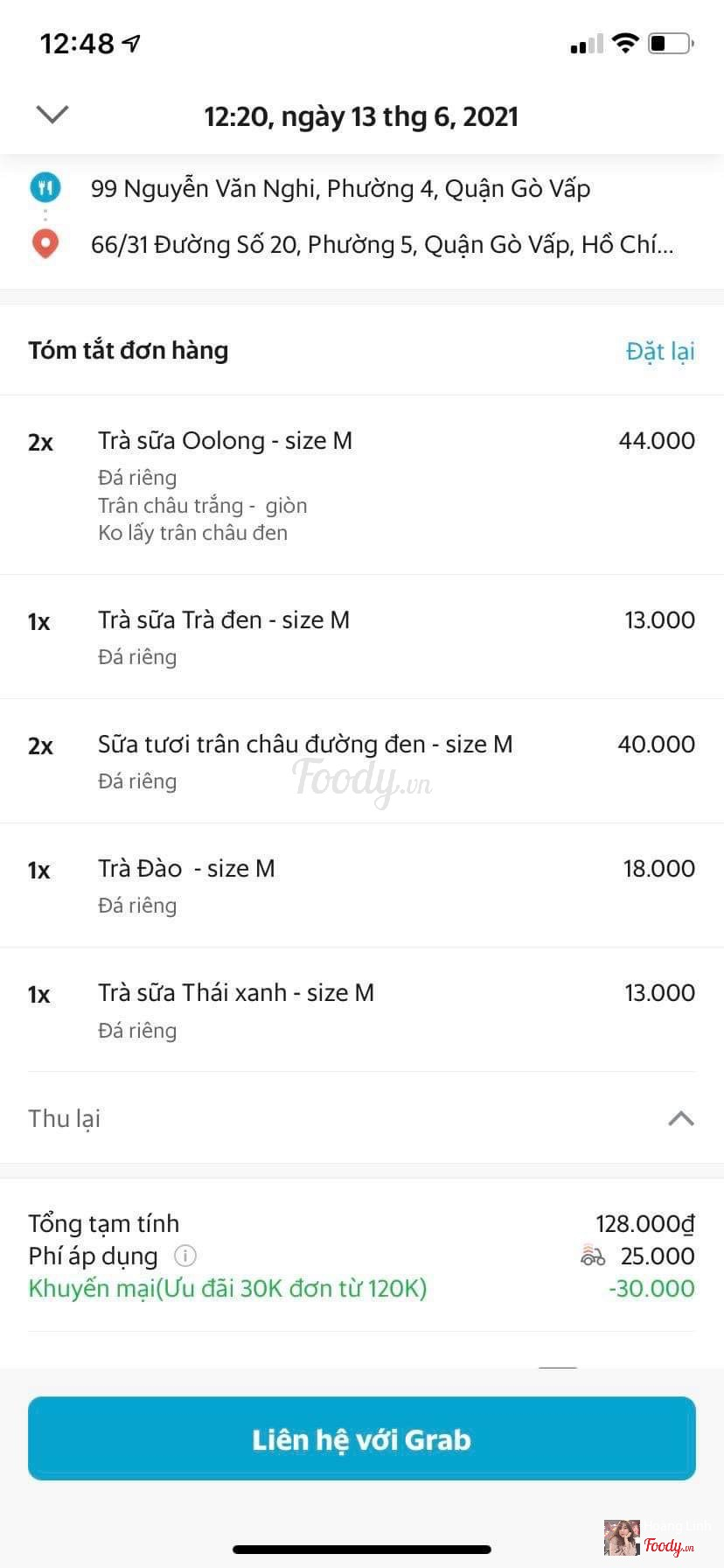The width and height of the screenshot is (724, 1568).
Task: Tap Liên hệ với Grab button
Action: (362, 1439)
